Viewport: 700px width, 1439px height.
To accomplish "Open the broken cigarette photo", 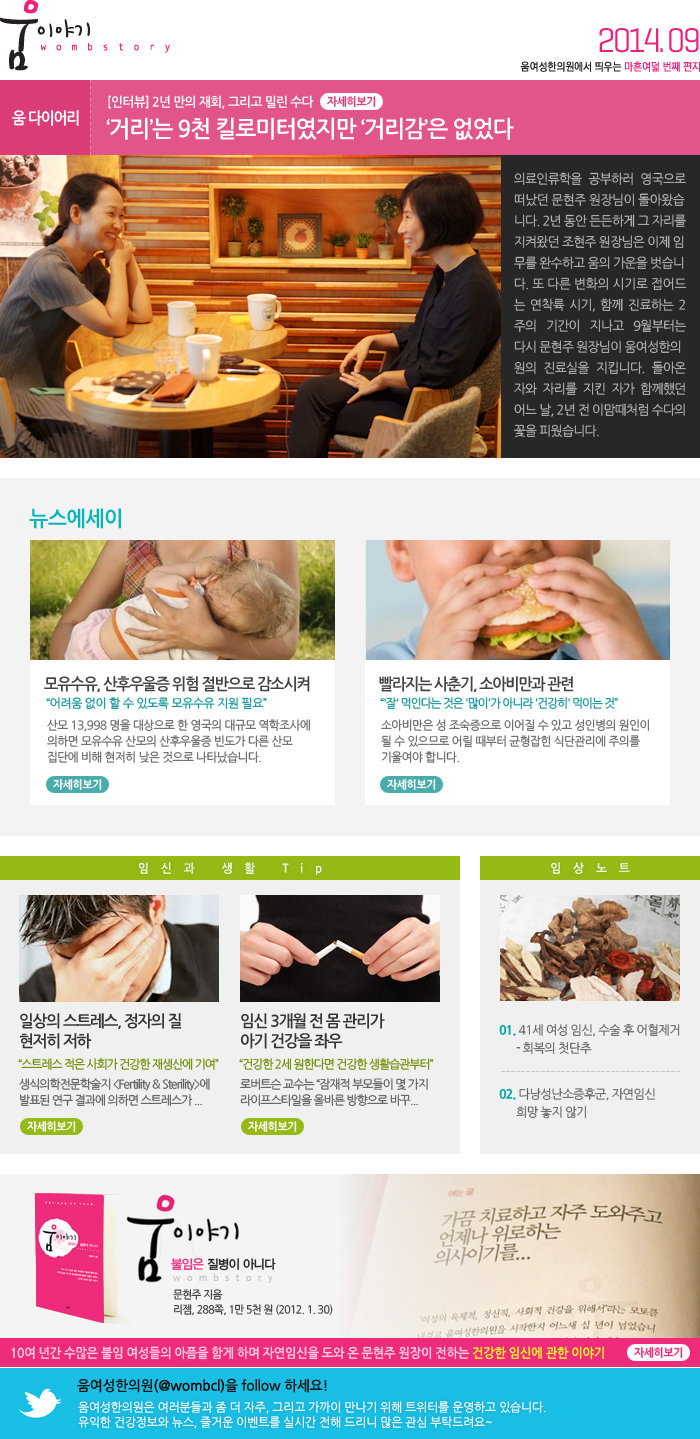I will coord(339,948).
